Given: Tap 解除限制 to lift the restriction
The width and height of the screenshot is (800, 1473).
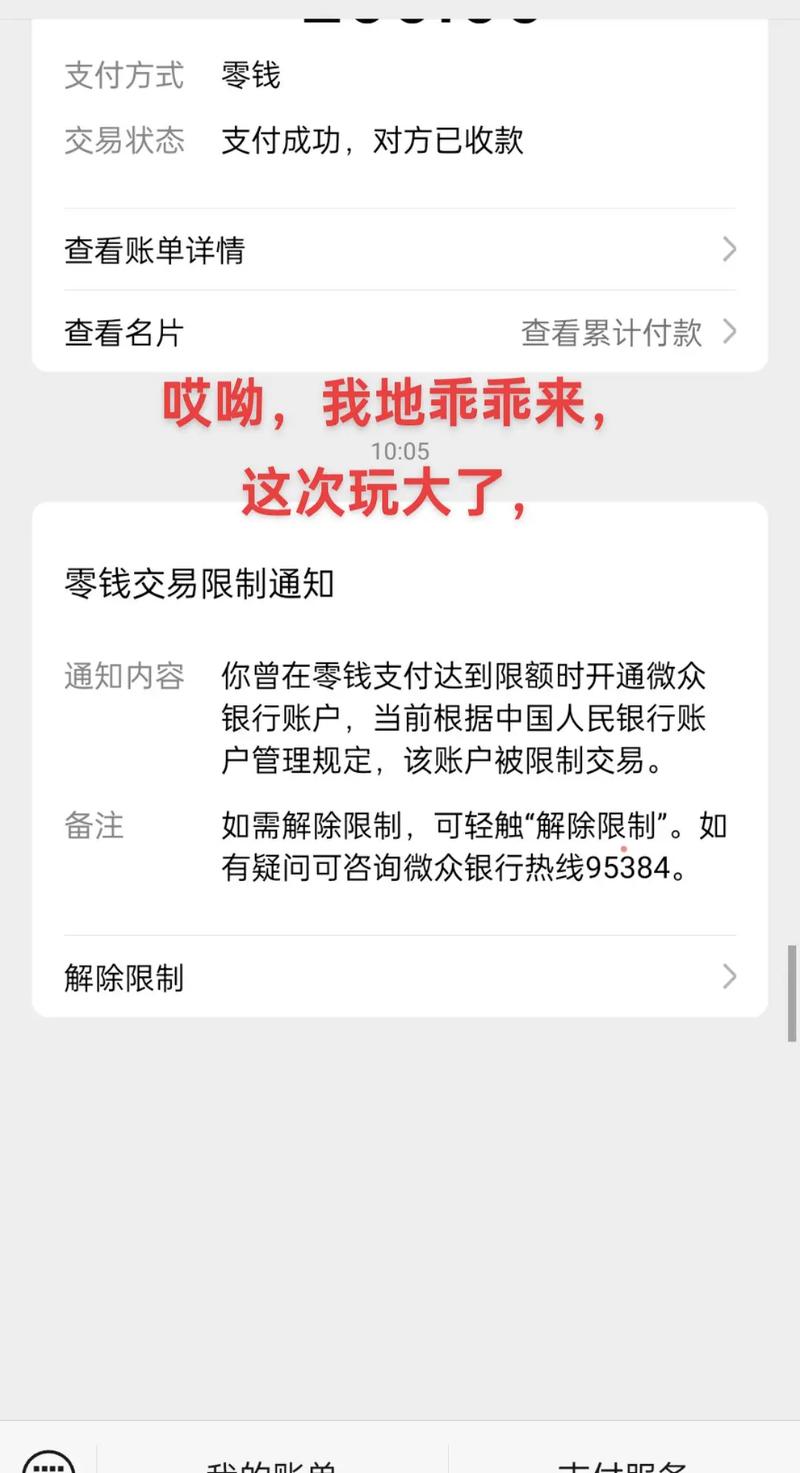Looking at the screenshot, I should 123,977.
